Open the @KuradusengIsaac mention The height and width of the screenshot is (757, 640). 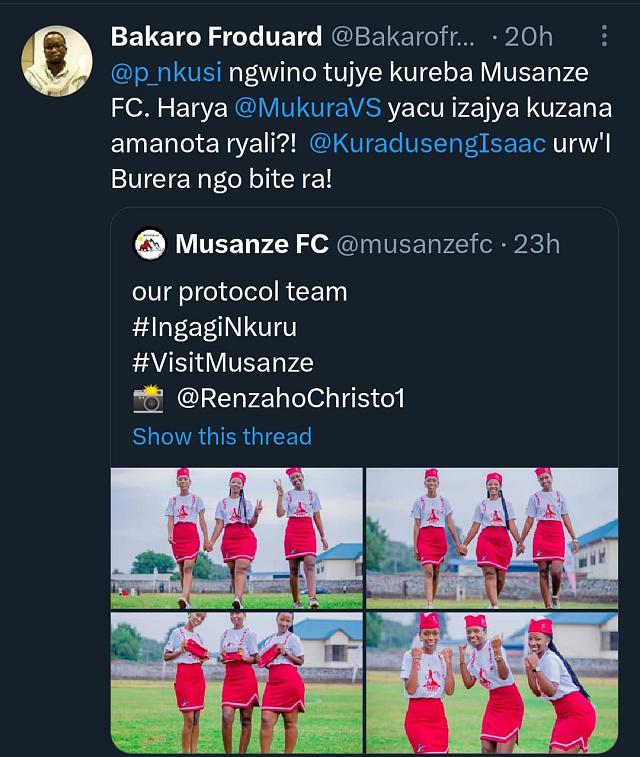pos(428,142)
